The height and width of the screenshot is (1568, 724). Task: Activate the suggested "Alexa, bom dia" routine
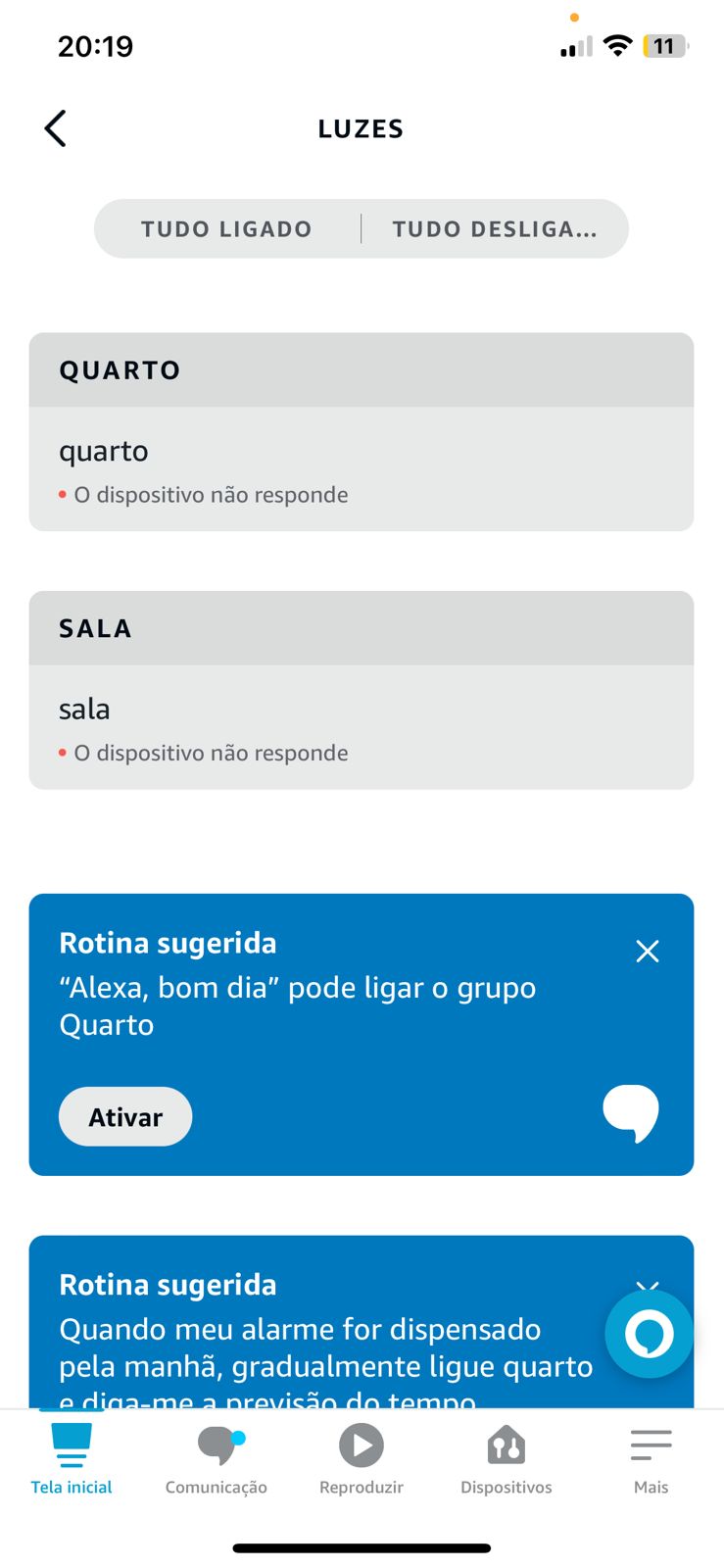click(x=125, y=1117)
